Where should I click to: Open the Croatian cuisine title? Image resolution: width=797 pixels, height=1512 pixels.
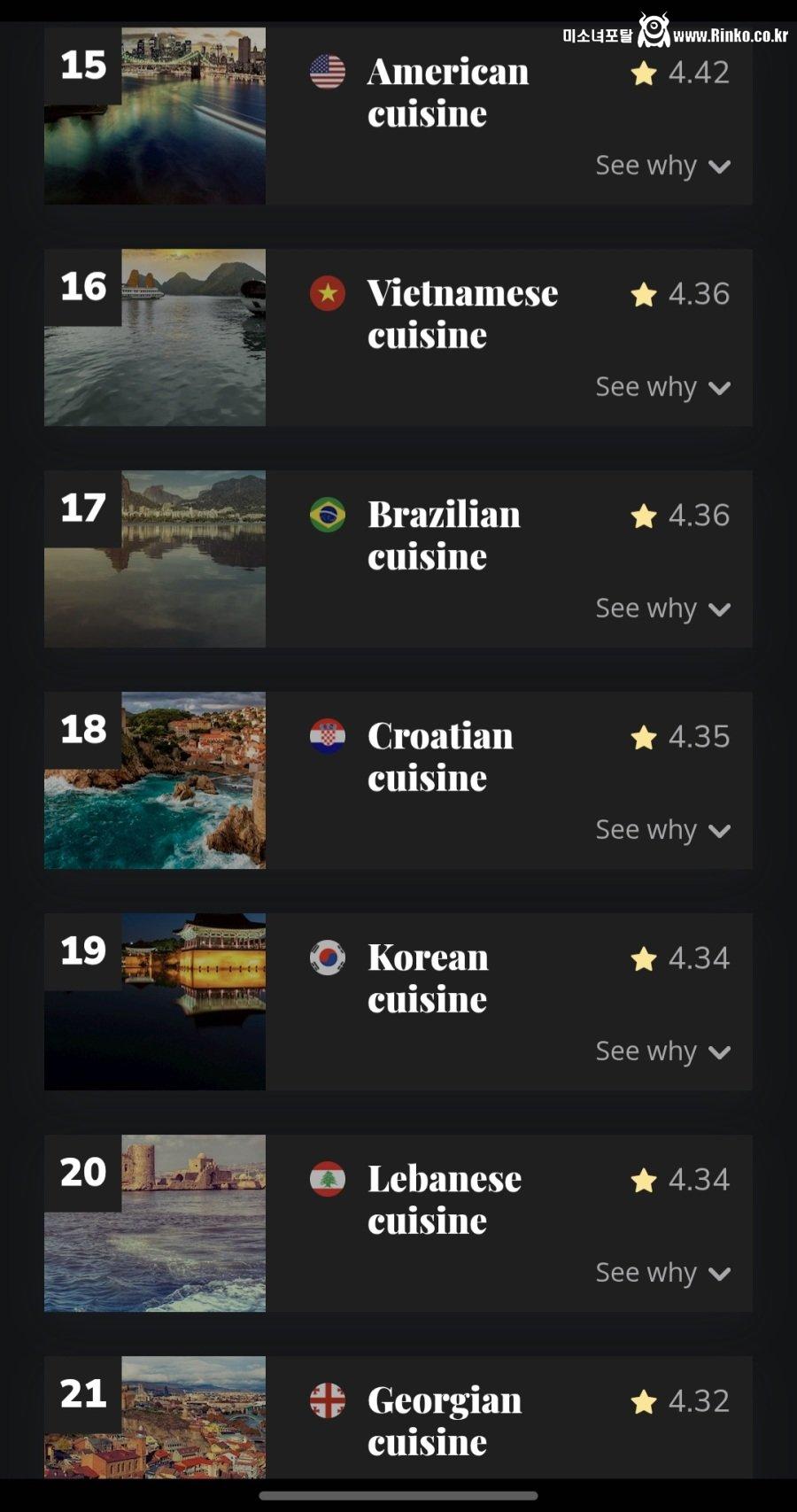440,756
